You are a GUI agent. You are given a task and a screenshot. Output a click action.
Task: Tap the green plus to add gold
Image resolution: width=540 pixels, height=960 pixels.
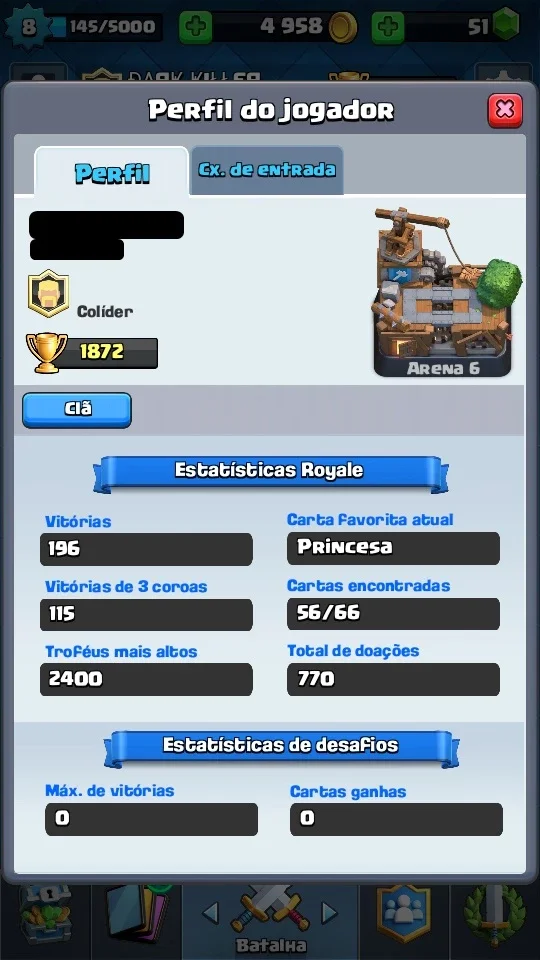tap(195, 27)
